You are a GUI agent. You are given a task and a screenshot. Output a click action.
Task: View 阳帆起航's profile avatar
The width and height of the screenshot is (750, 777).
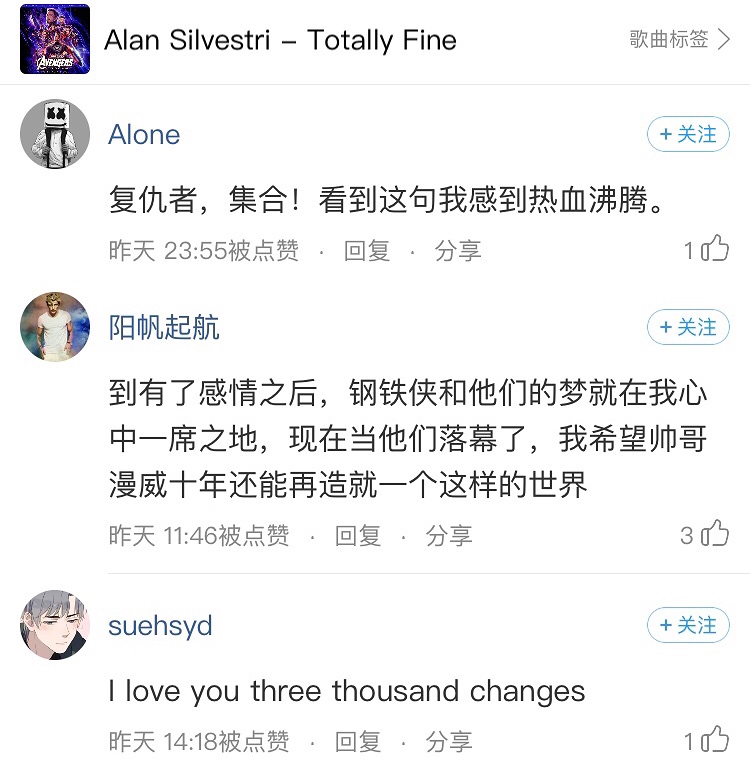[55, 327]
